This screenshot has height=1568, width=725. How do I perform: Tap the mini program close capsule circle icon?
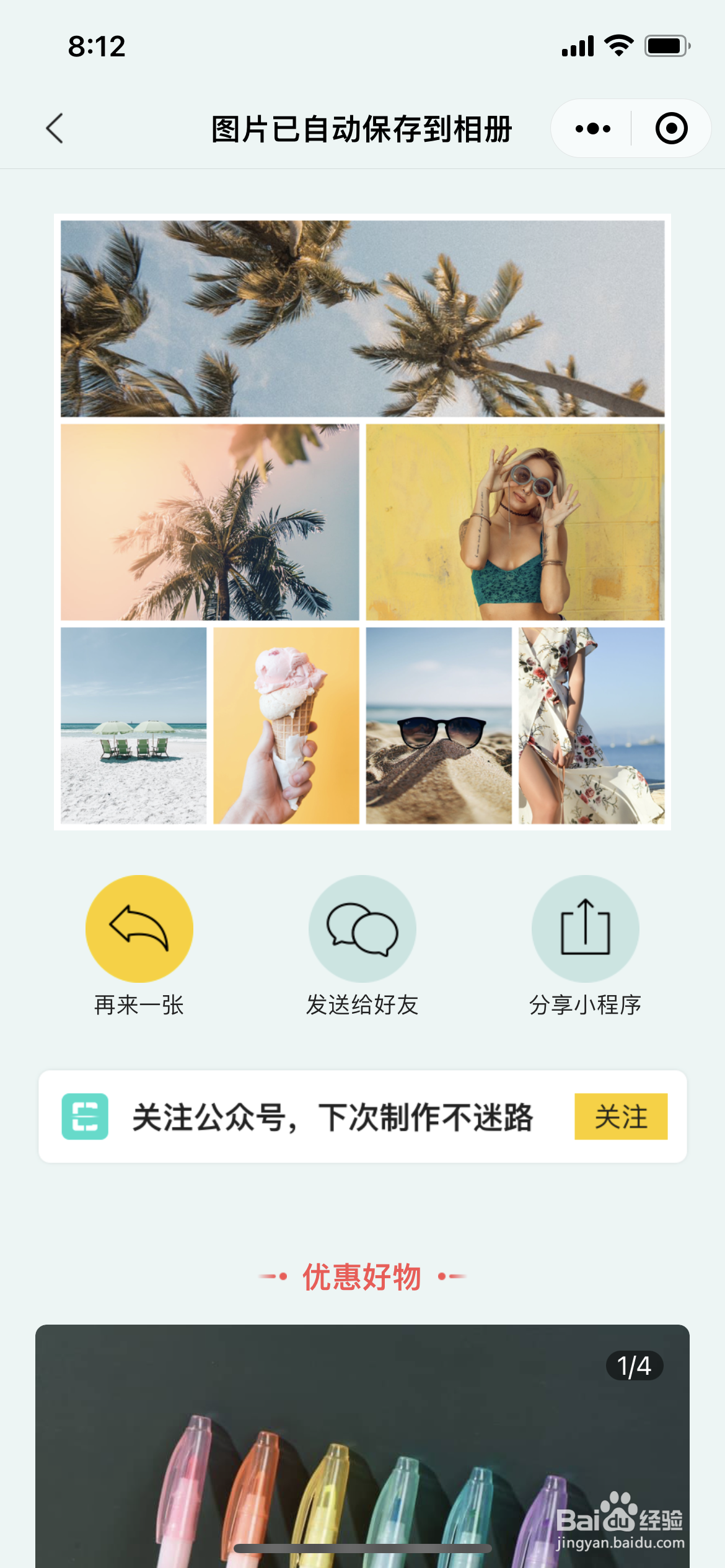[x=671, y=128]
